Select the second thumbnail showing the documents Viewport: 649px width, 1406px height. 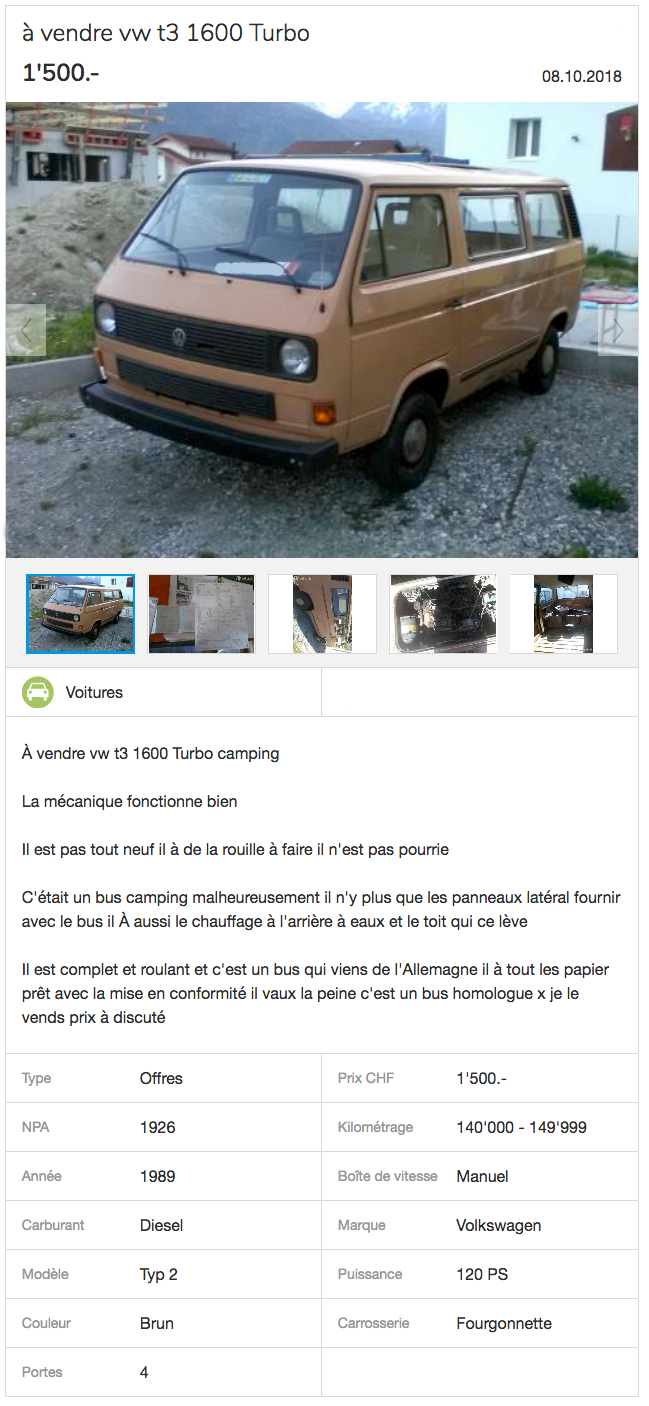coord(202,614)
